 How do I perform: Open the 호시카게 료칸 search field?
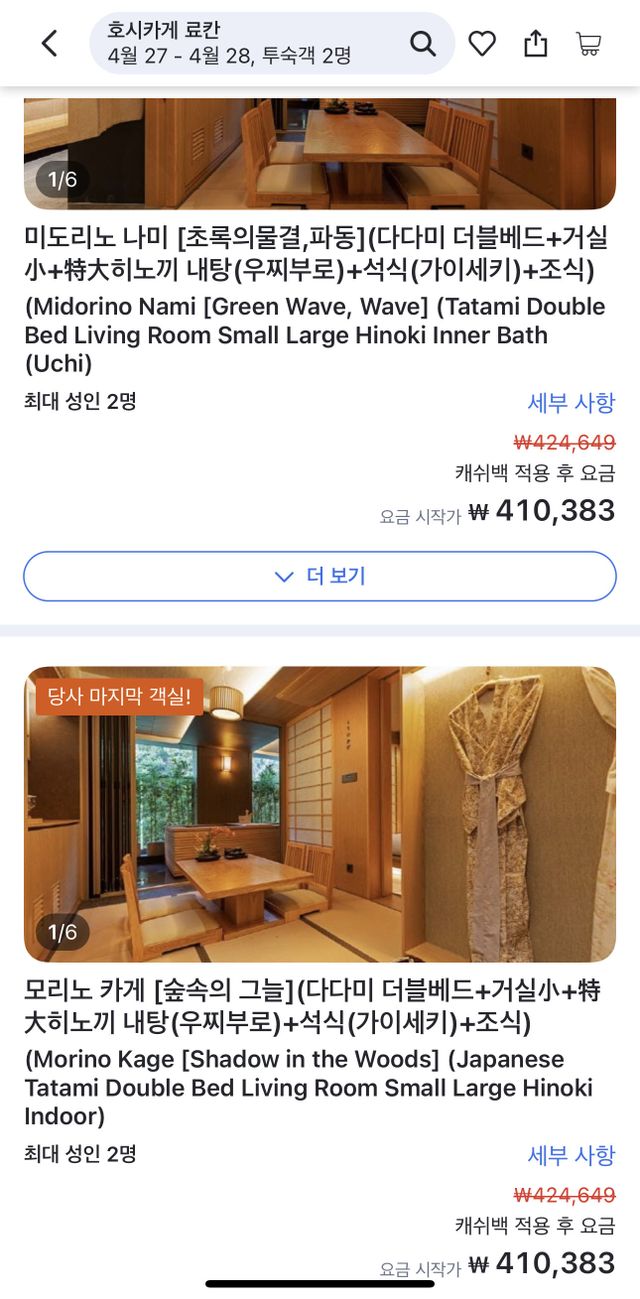[272, 43]
